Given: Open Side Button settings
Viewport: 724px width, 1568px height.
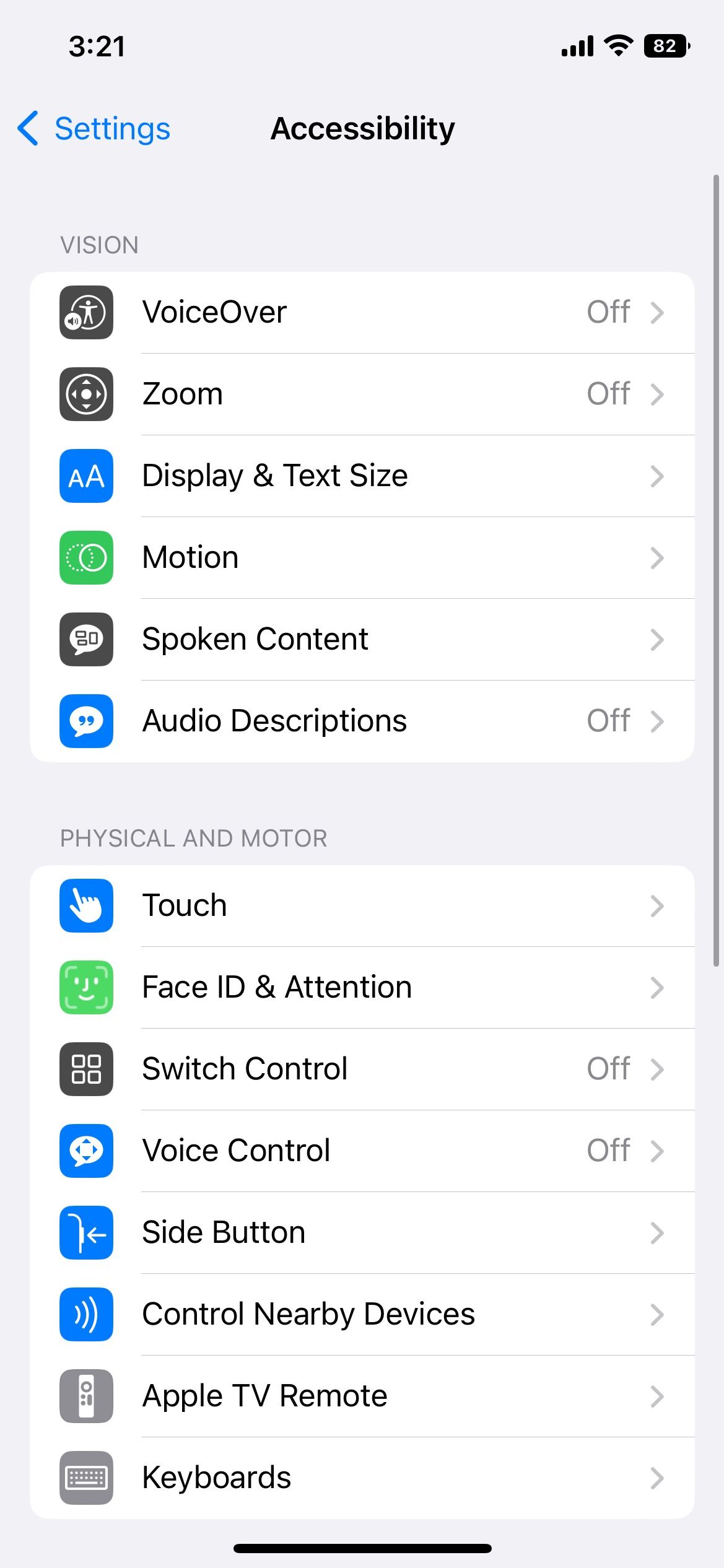Looking at the screenshot, I should pos(362,1233).
